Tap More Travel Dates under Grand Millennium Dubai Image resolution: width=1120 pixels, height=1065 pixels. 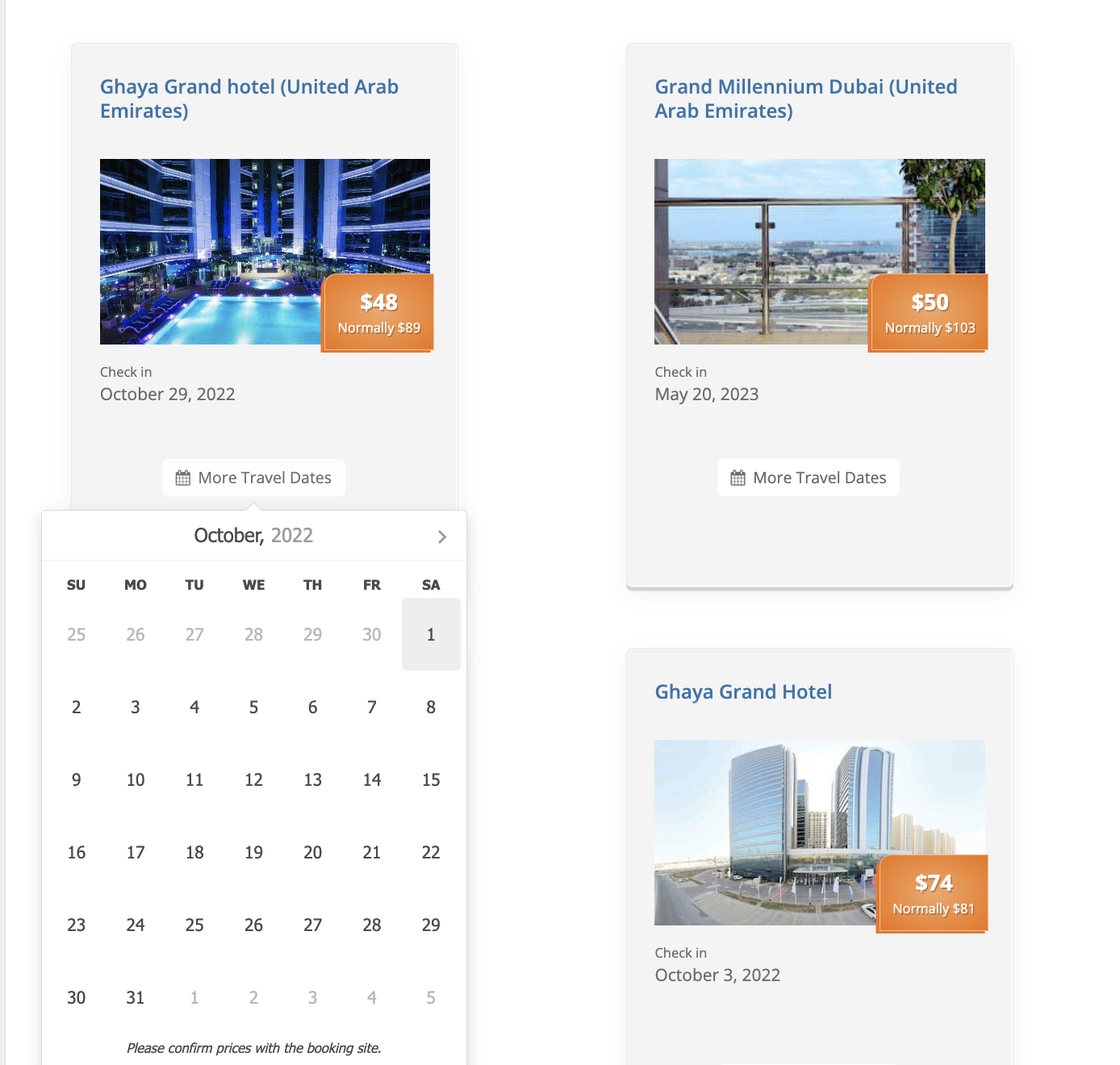click(808, 478)
